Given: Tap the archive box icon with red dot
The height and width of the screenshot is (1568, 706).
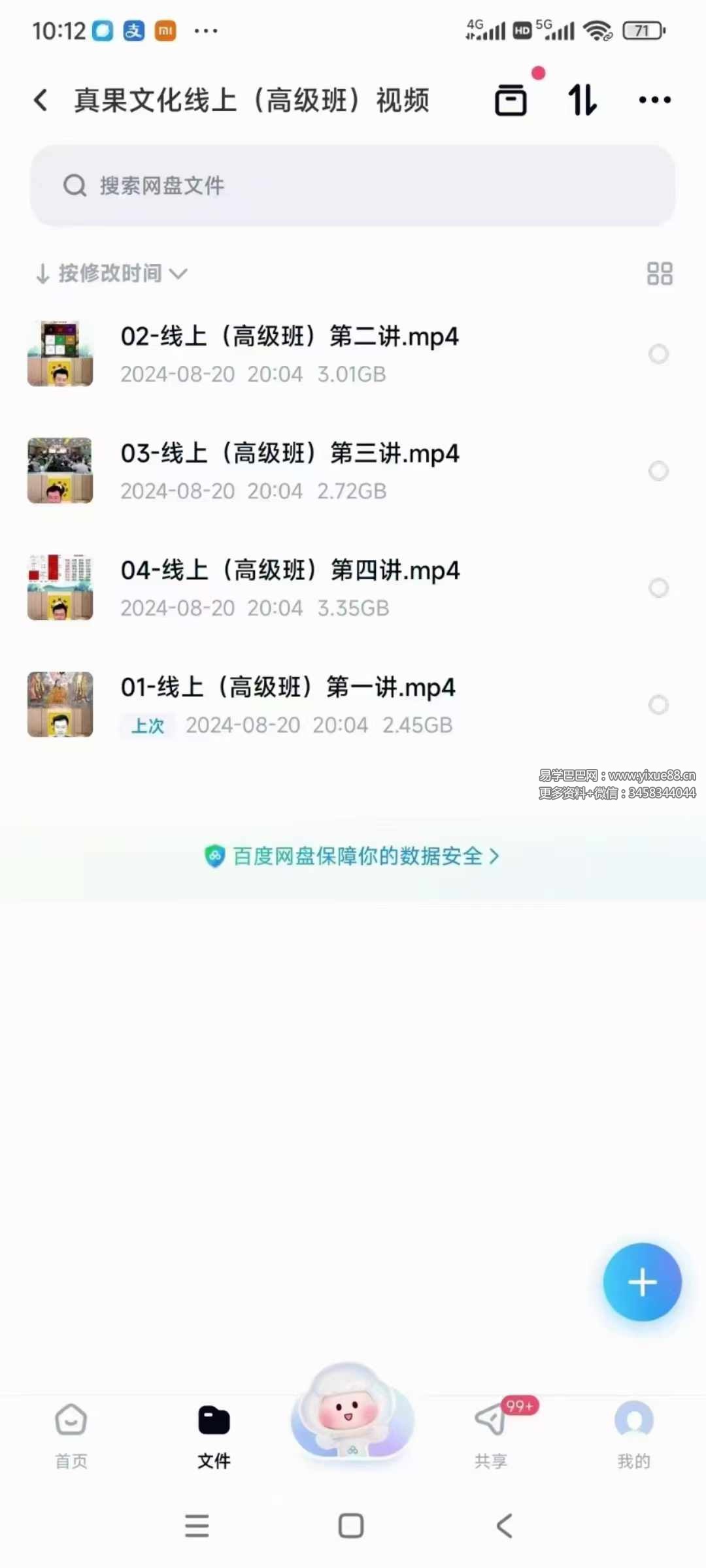Looking at the screenshot, I should click(511, 99).
